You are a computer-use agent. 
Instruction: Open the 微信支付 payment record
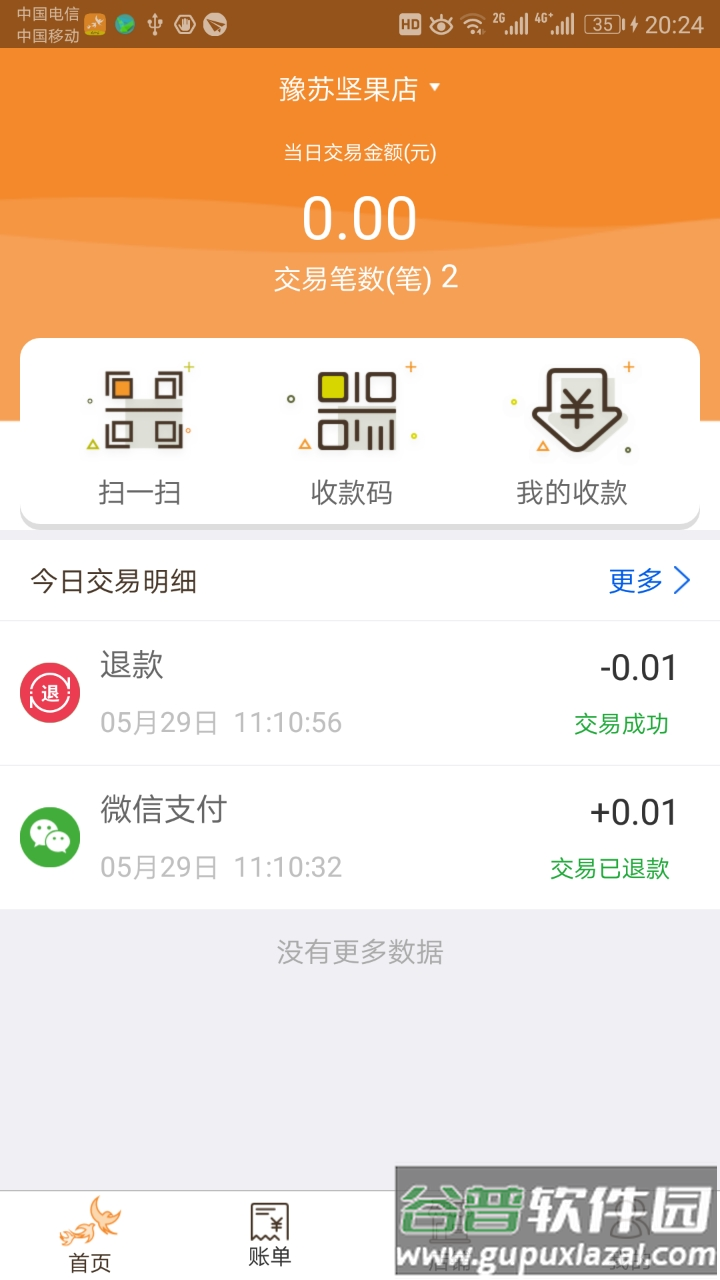(360, 837)
